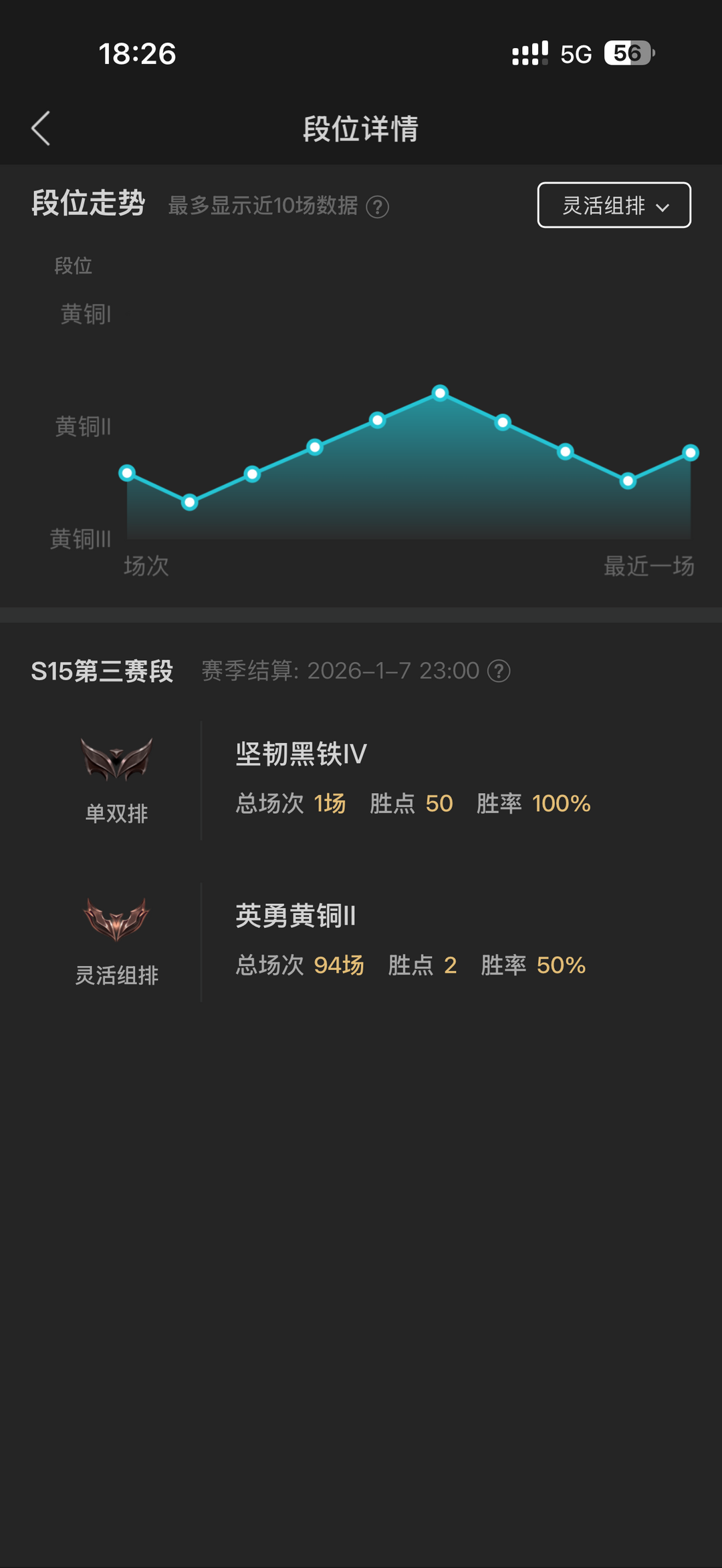722x1568 pixels.
Task: Tap the help icon beside 最多显示近10场数据
Action: coord(378,207)
